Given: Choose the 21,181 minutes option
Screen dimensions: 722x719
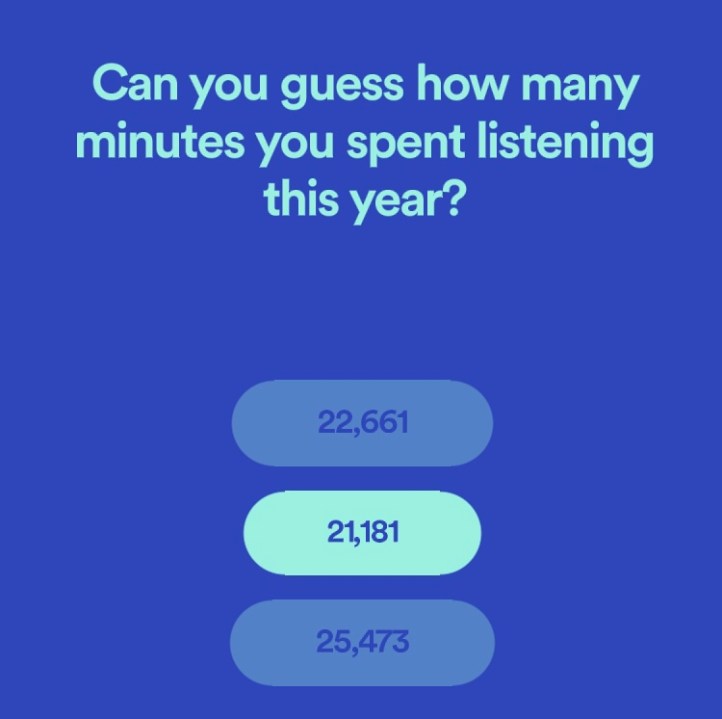Looking at the screenshot, I should pos(362,532).
